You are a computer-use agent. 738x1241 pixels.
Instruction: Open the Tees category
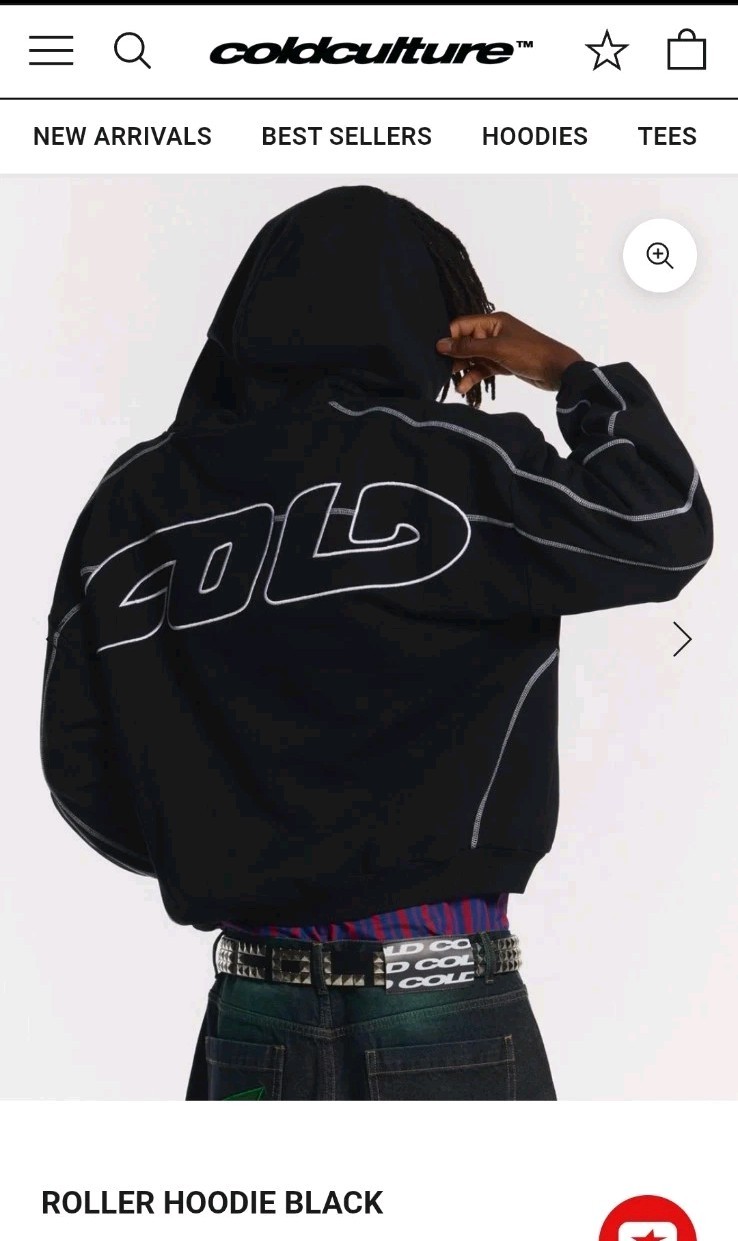pyautogui.click(x=667, y=136)
